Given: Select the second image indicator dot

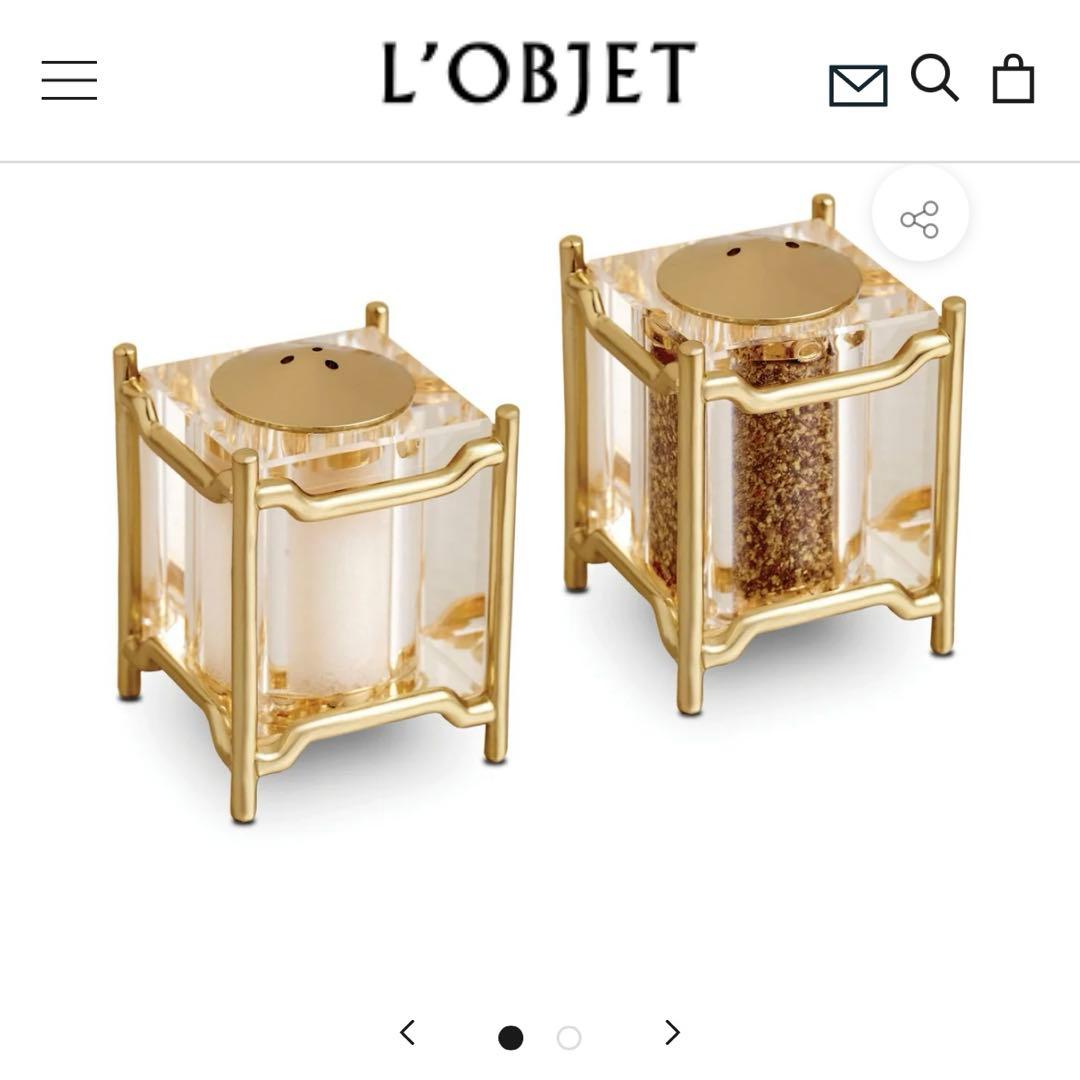Looking at the screenshot, I should (x=569, y=1038).
